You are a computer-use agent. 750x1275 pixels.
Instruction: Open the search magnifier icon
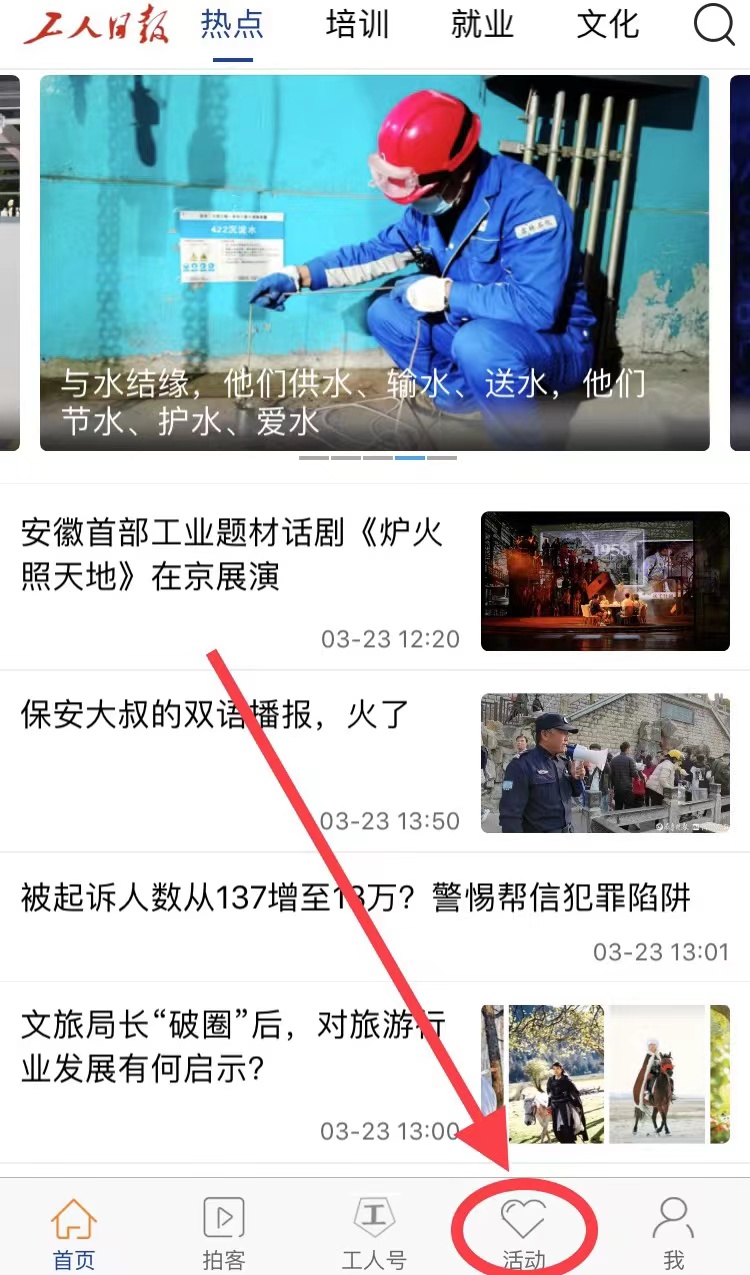pyautogui.click(x=714, y=25)
